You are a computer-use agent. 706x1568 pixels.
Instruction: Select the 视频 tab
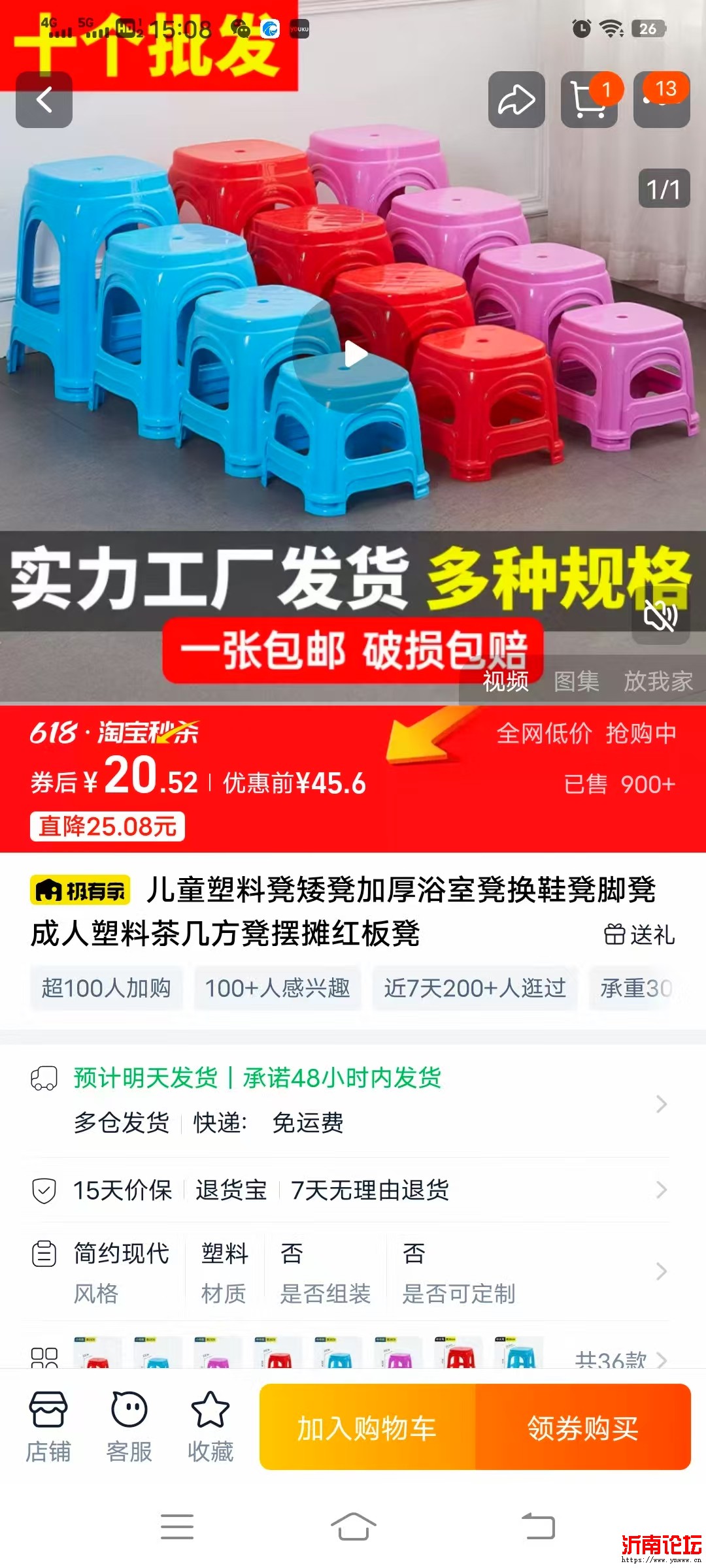(505, 681)
